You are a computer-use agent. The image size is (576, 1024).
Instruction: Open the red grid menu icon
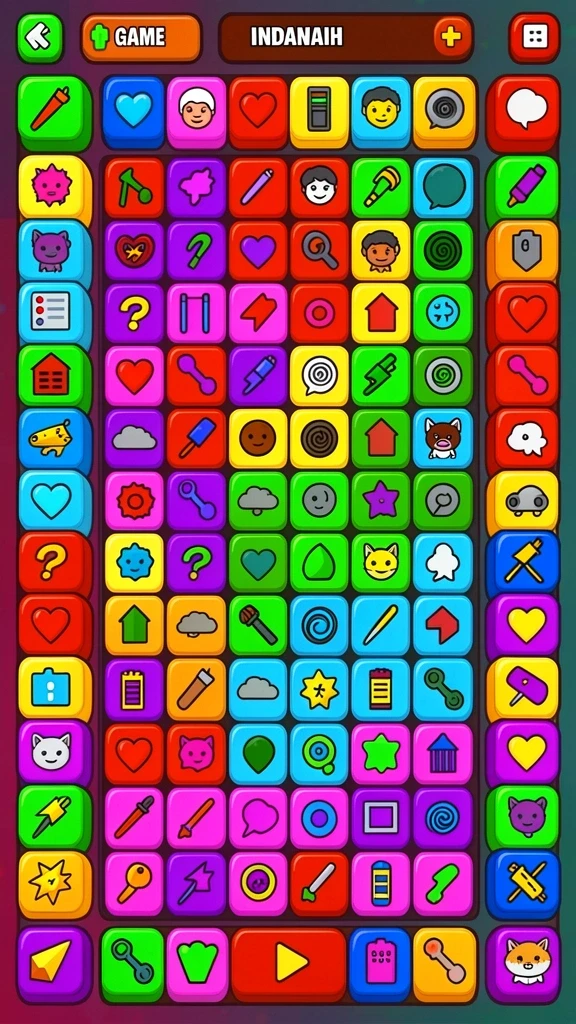click(x=535, y=38)
